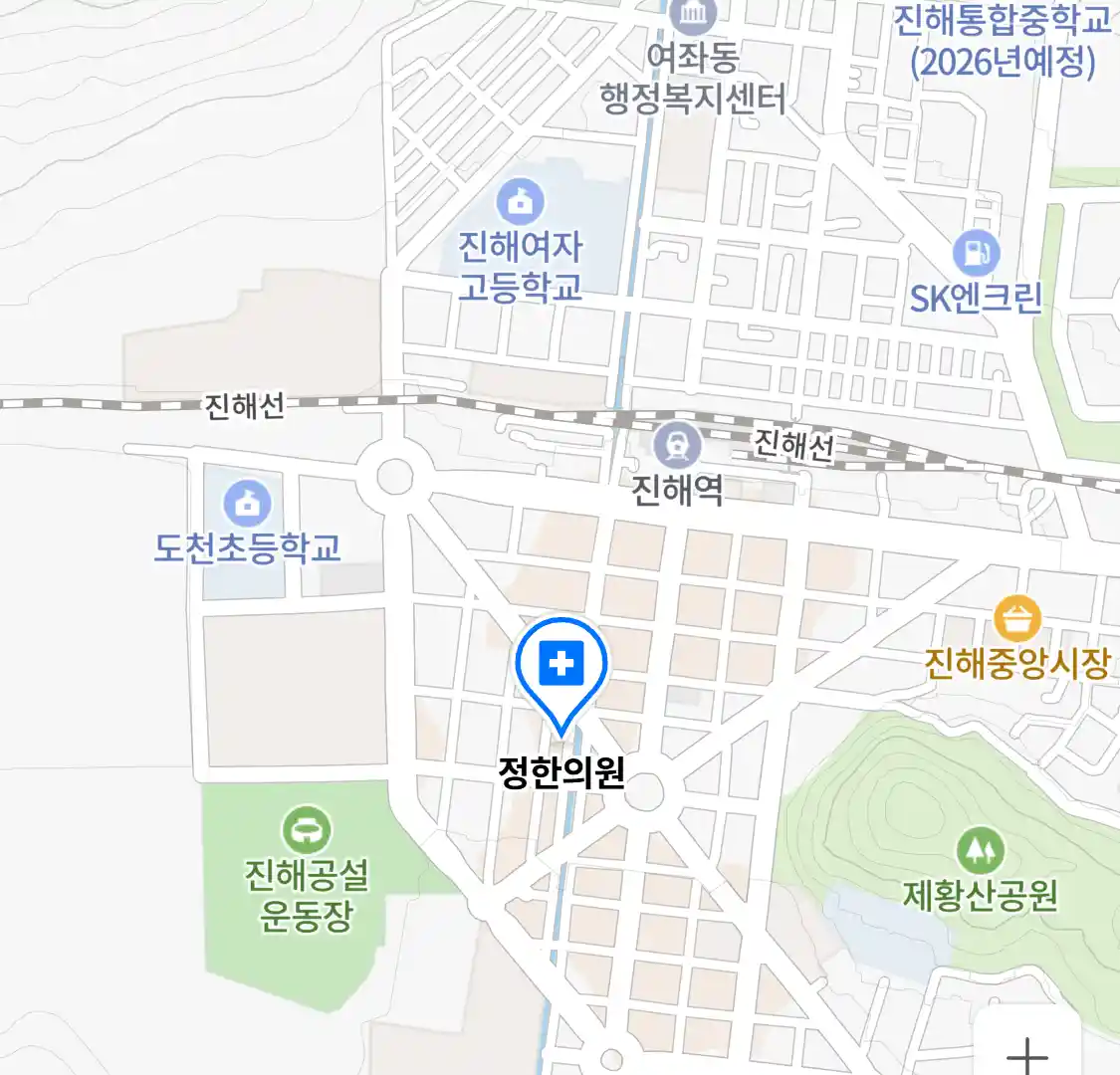
Task: Select the 도천초등학교 school marker
Action: click(248, 504)
